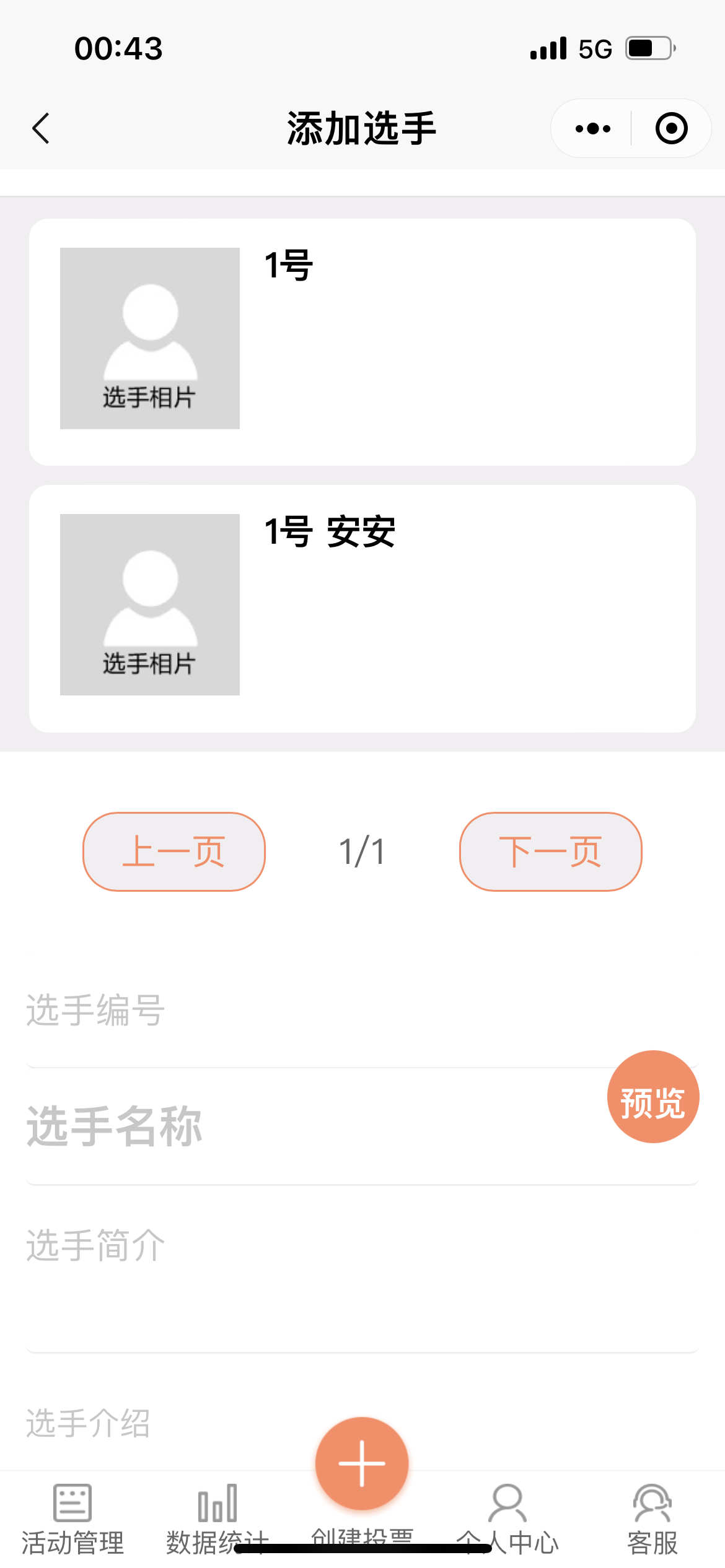Screen dimensions: 725x1568
Task: Focus the 选手编号 input field
Action: tap(362, 1011)
